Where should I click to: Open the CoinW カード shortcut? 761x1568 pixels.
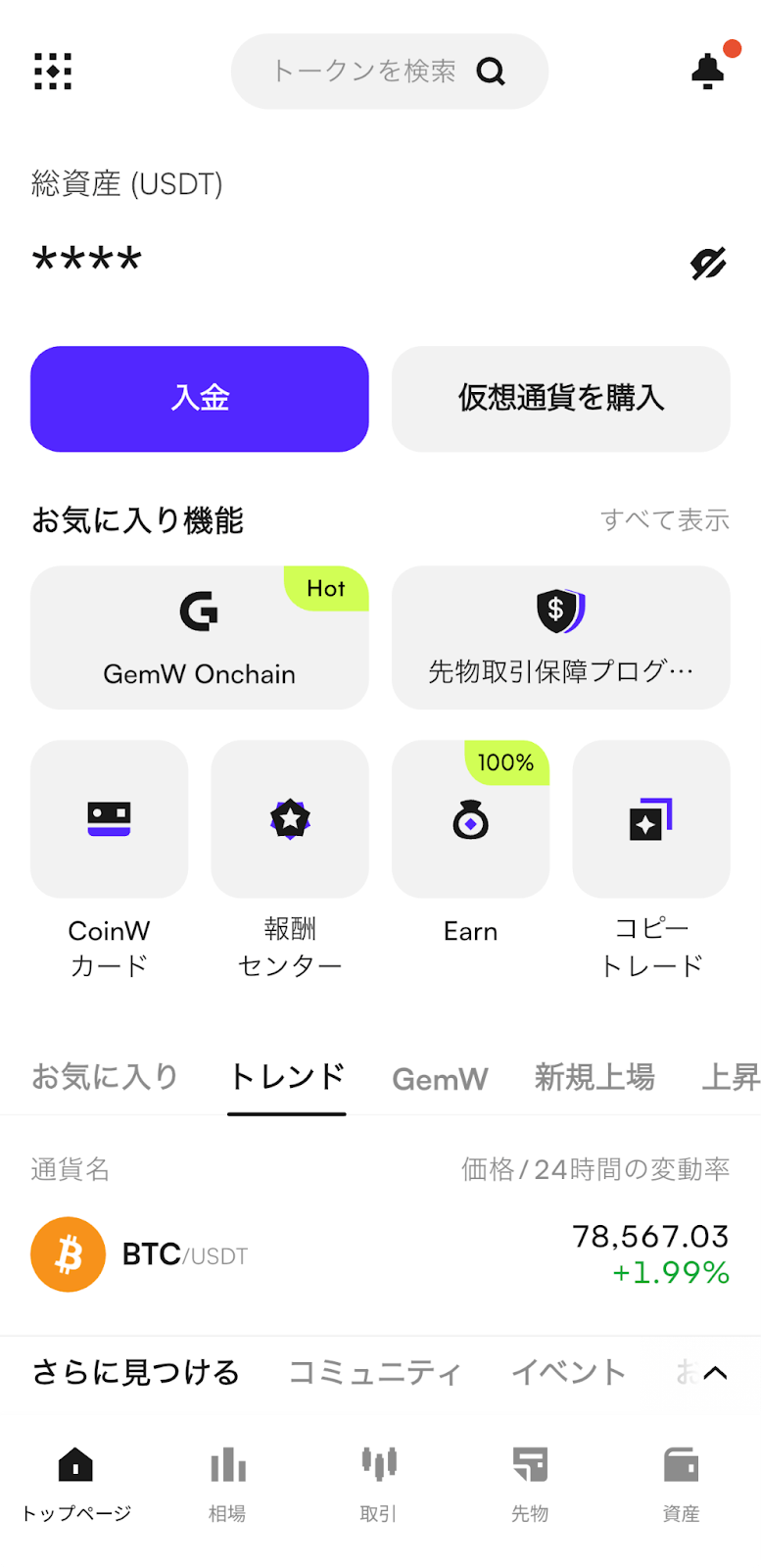tap(109, 819)
